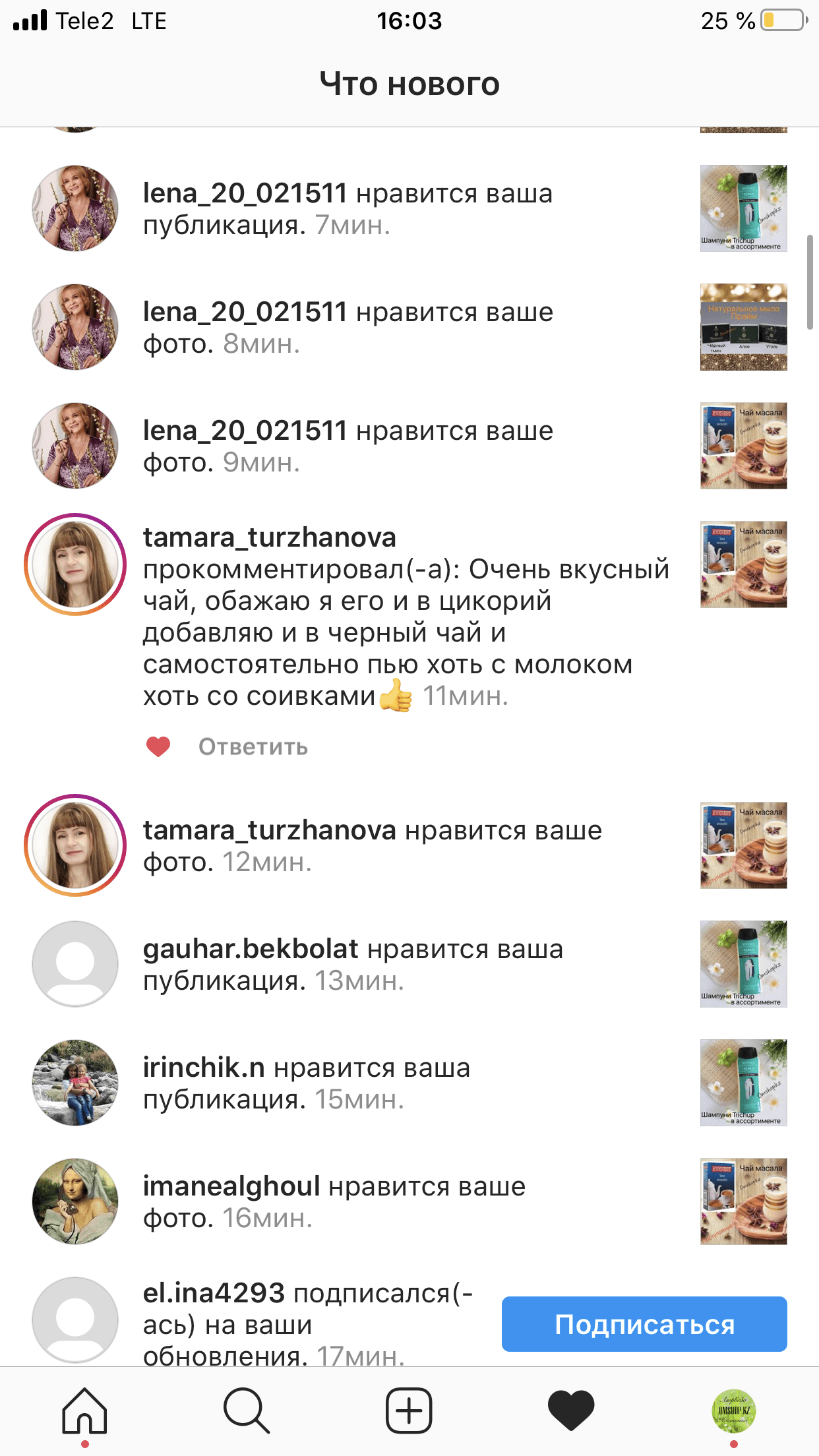
Task: Open the masala tea post liked by imanealghoul
Action: coord(743,1201)
